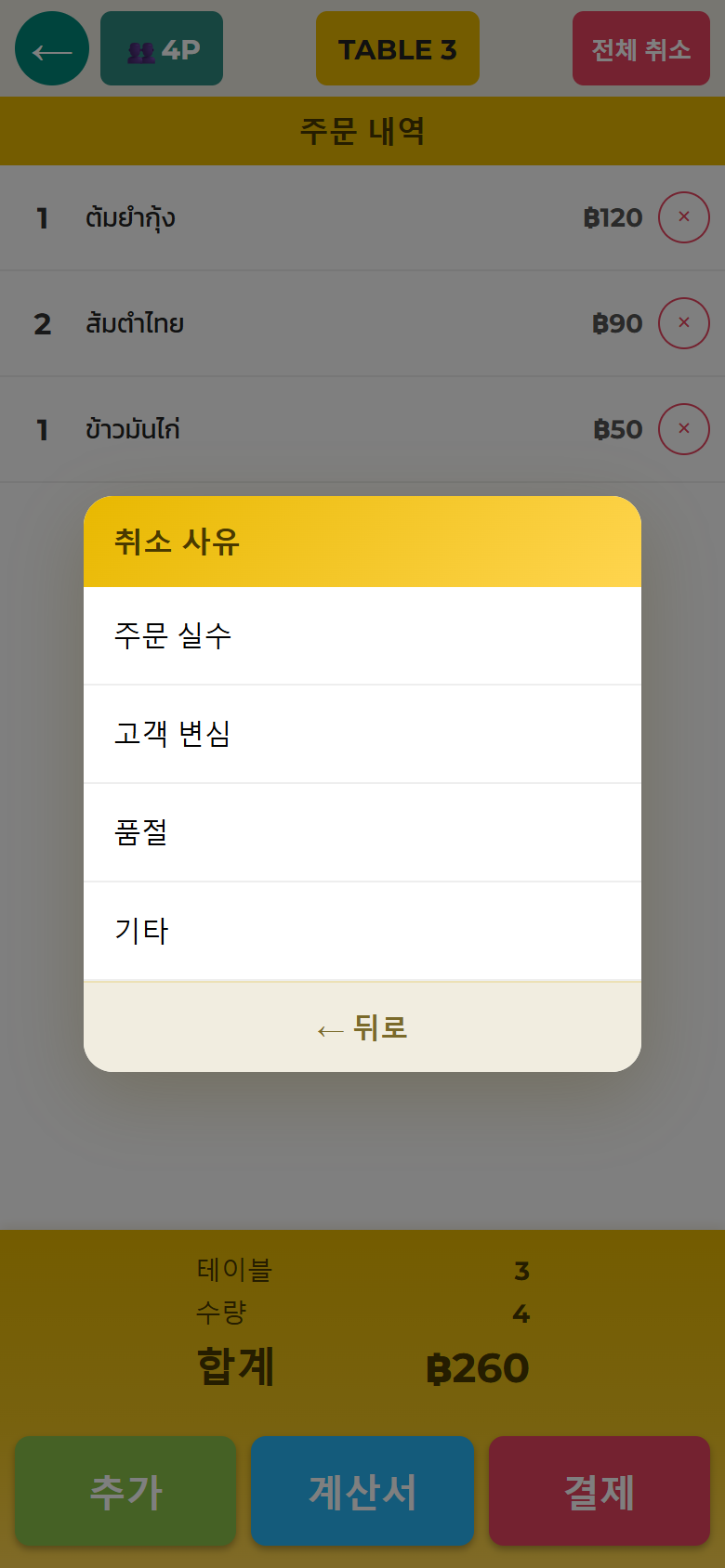Remove the ต้มยำกุ้ง item

pos(684,217)
